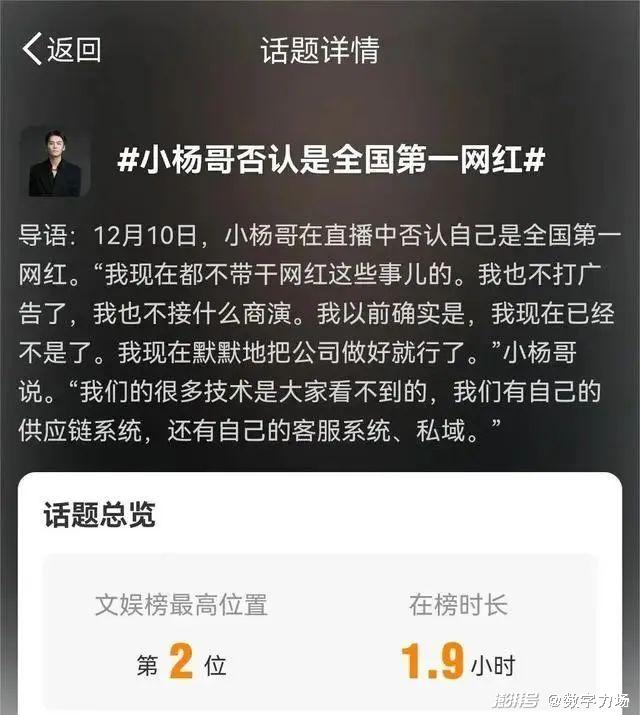
Task: Go back using the 返回 button
Action: coord(62,49)
